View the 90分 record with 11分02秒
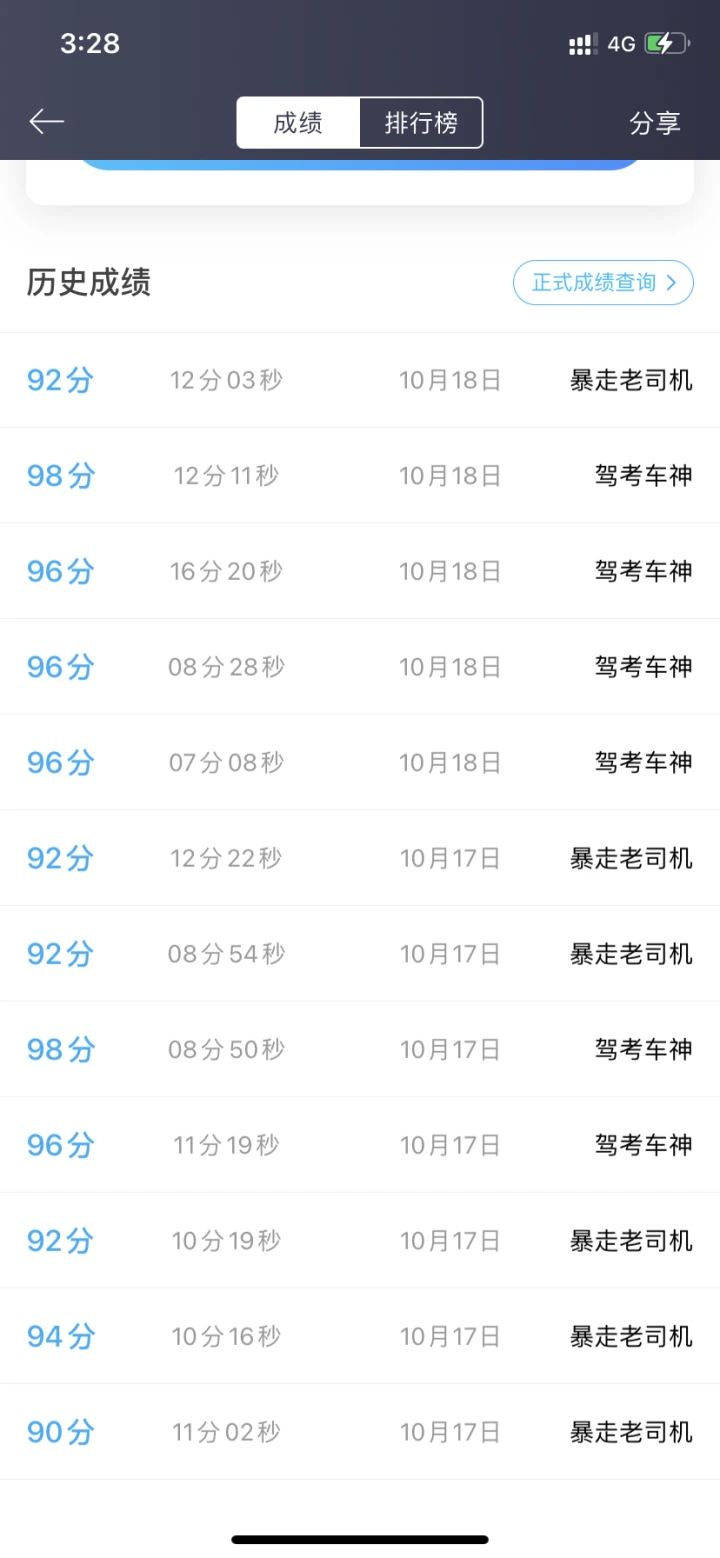Viewport: 720px width, 1558px height. point(360,1432)
